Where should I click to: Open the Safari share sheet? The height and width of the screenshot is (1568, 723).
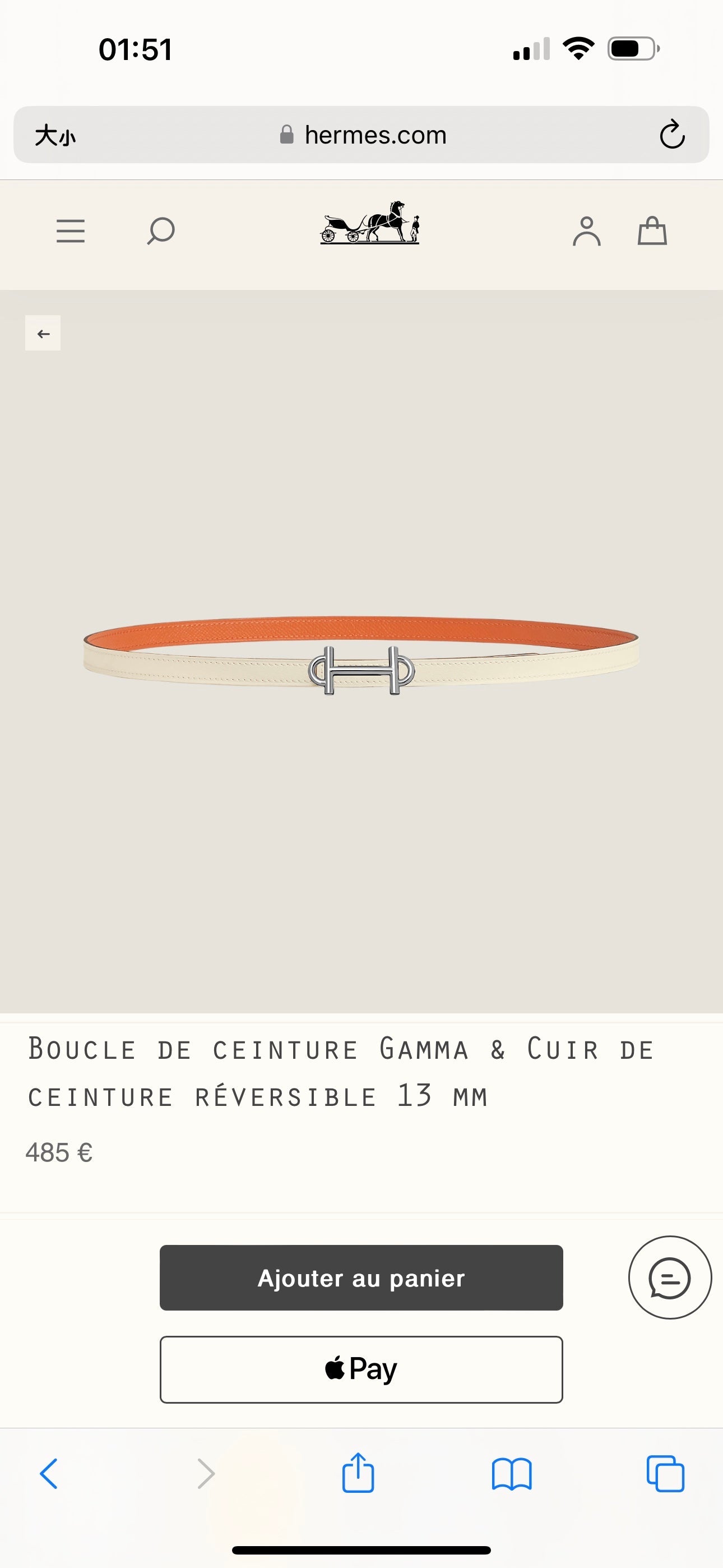(358, 1473)
